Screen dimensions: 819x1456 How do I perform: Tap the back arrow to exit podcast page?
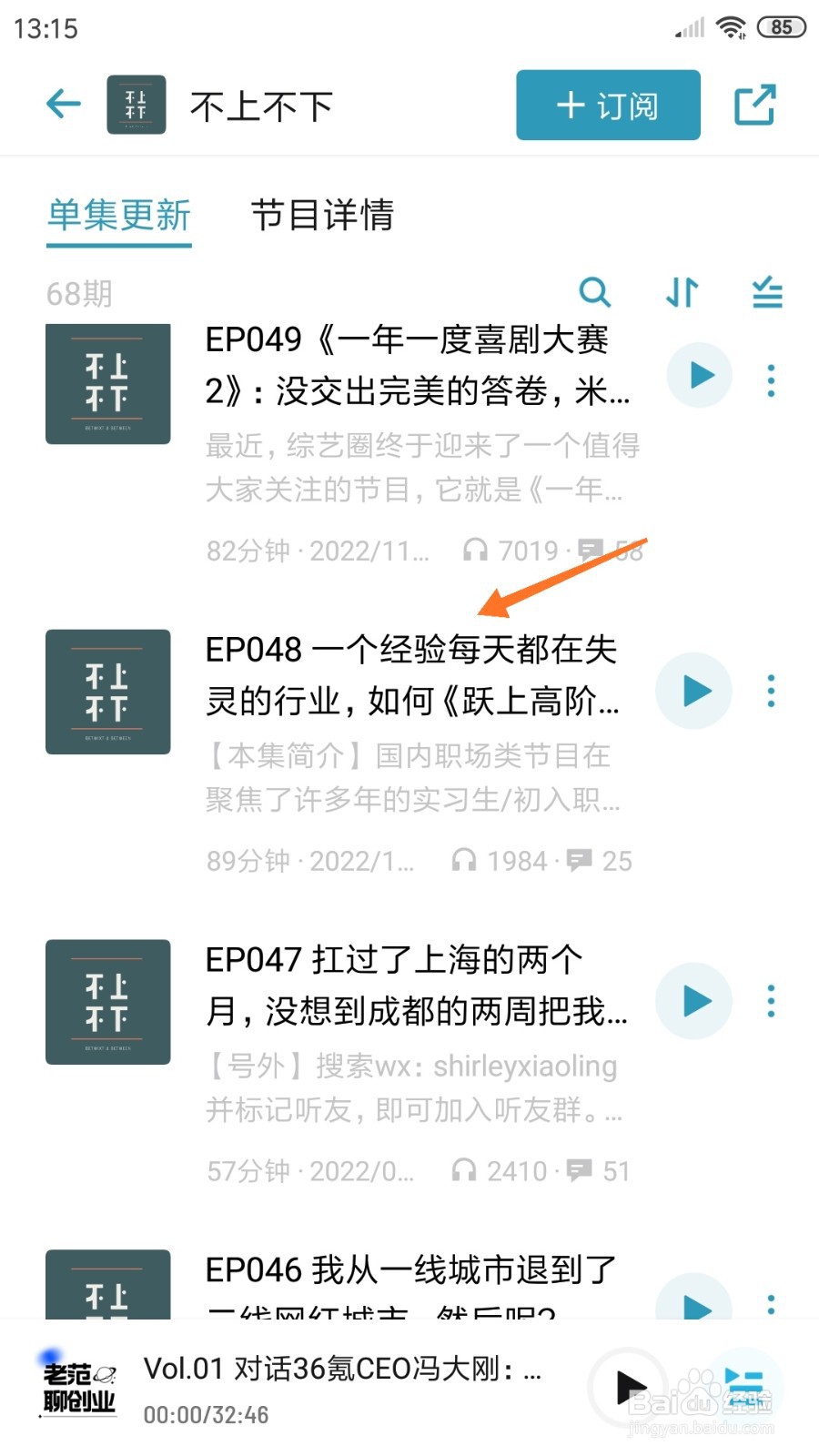(62, 104)
